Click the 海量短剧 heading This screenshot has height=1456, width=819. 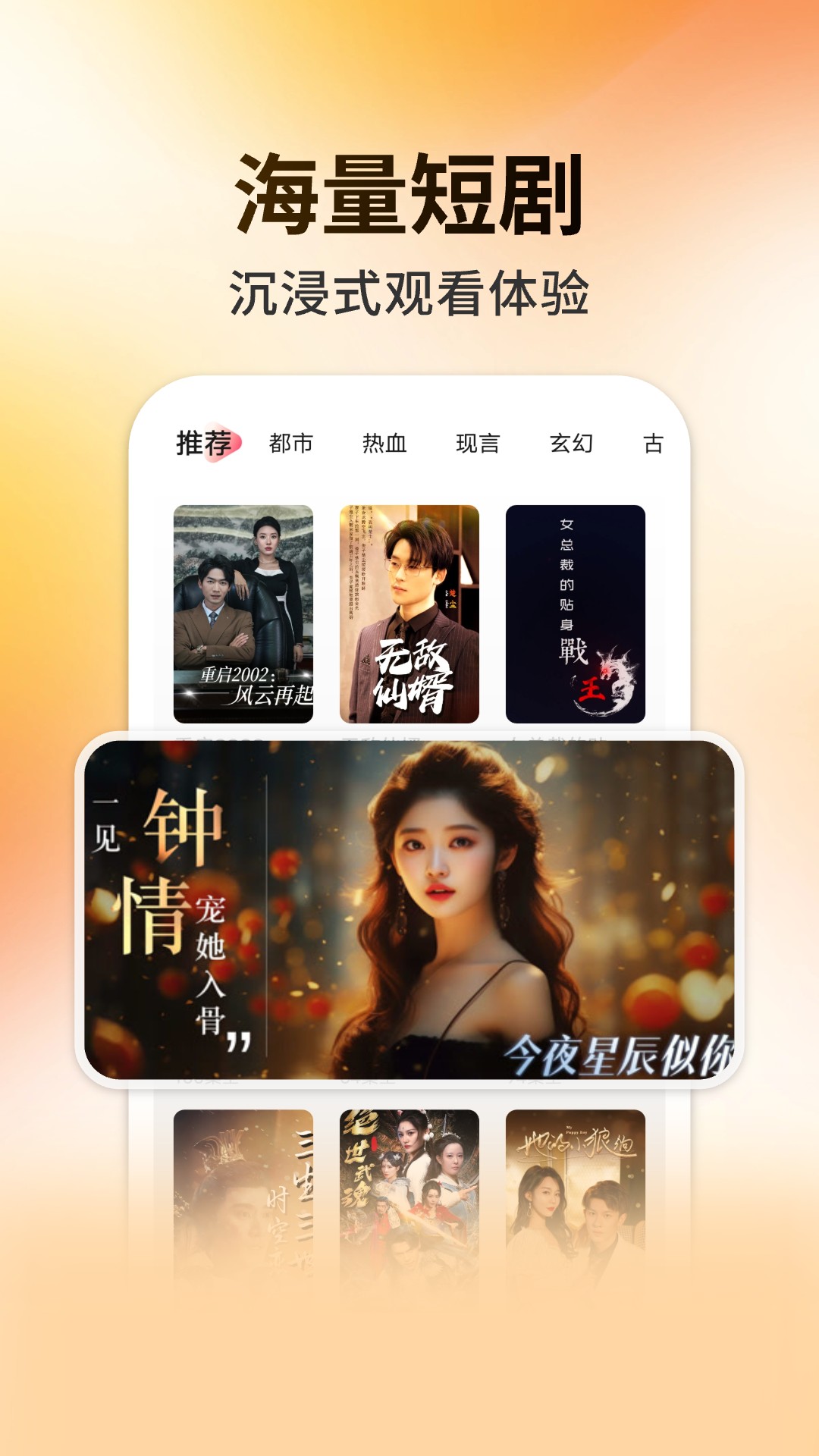pos(409,192)
